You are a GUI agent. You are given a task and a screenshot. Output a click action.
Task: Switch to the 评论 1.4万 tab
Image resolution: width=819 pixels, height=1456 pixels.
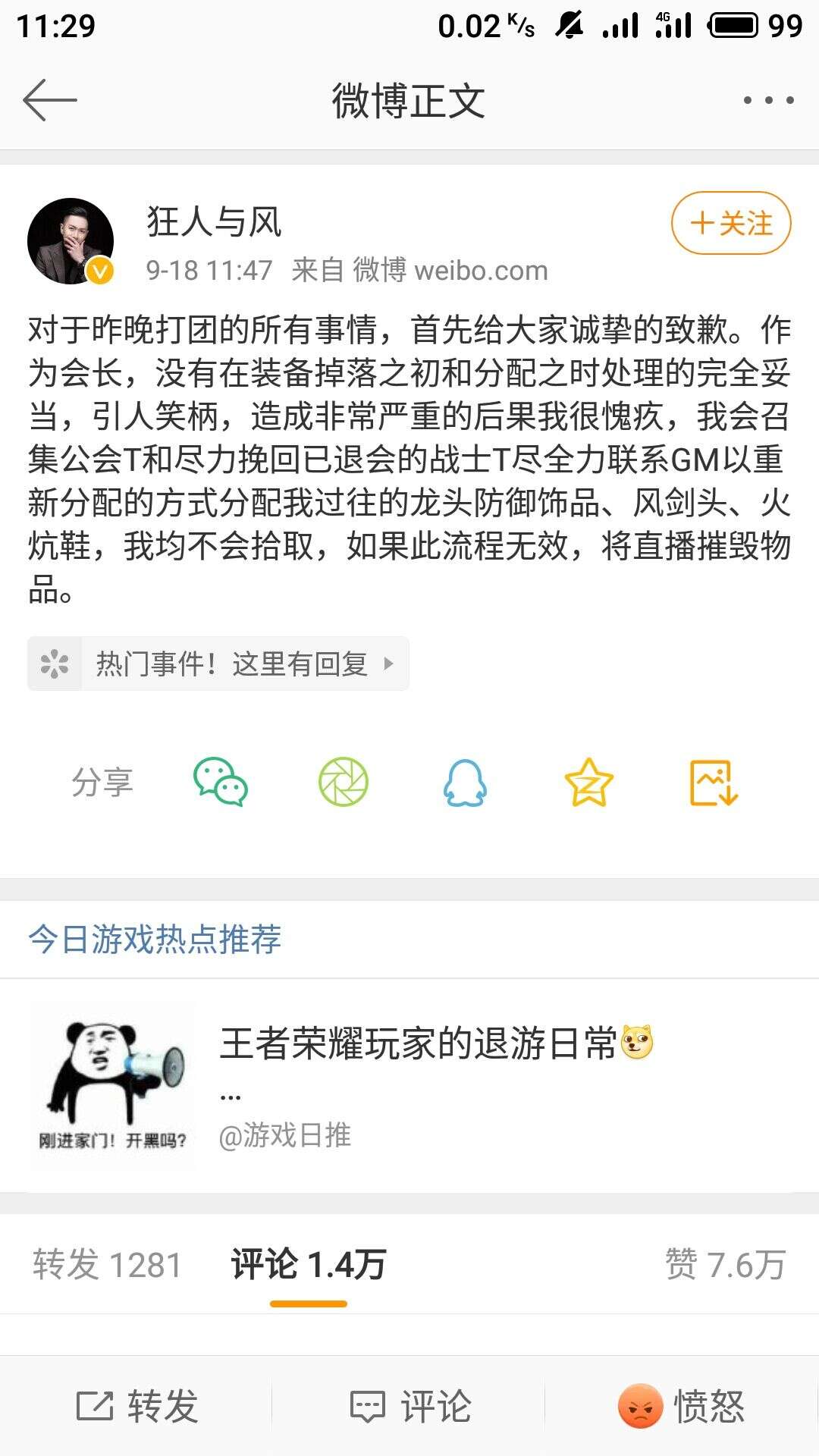coord(309,1264)
